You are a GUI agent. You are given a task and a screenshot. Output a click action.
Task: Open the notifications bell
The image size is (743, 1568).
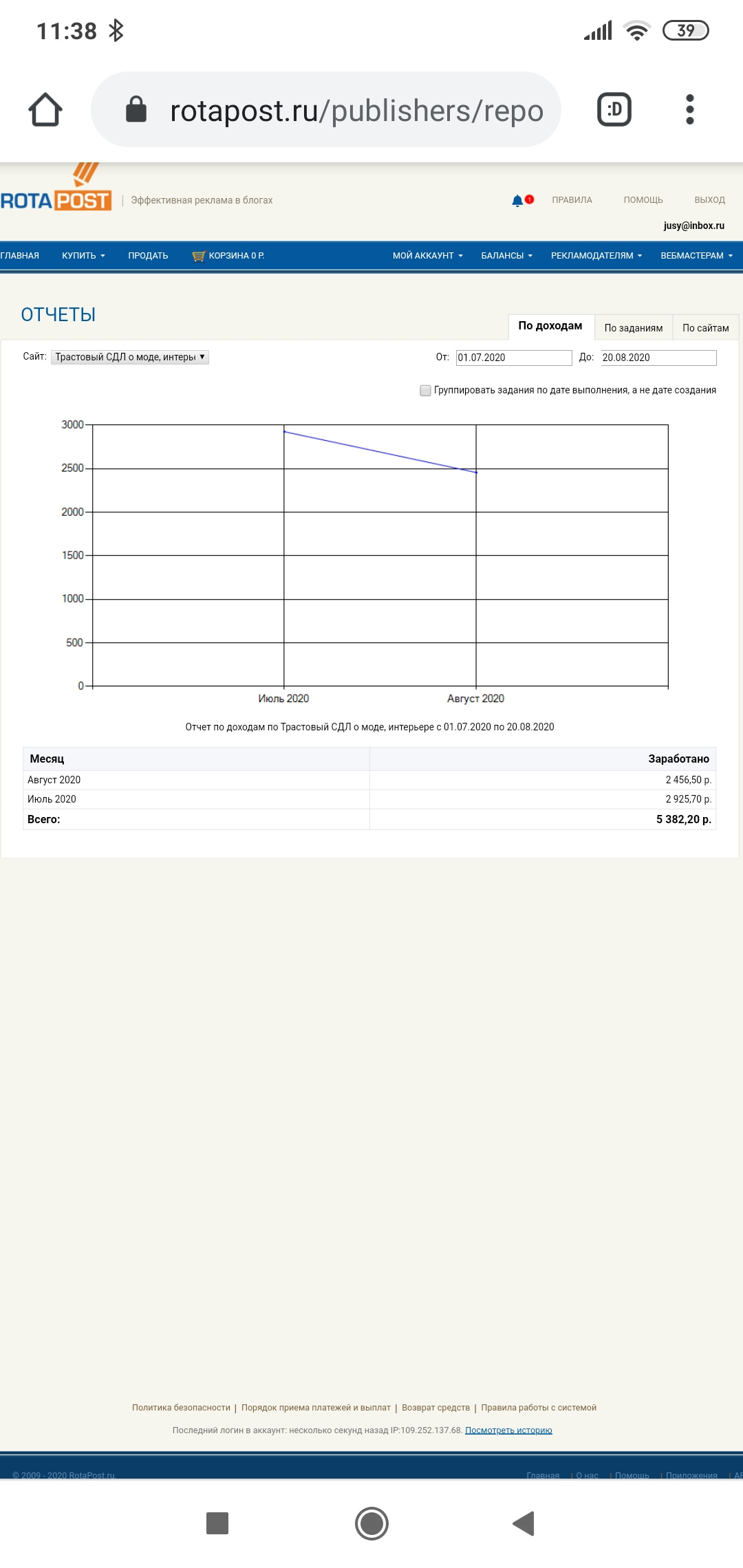pyautogui.click(x=518, y=201)
